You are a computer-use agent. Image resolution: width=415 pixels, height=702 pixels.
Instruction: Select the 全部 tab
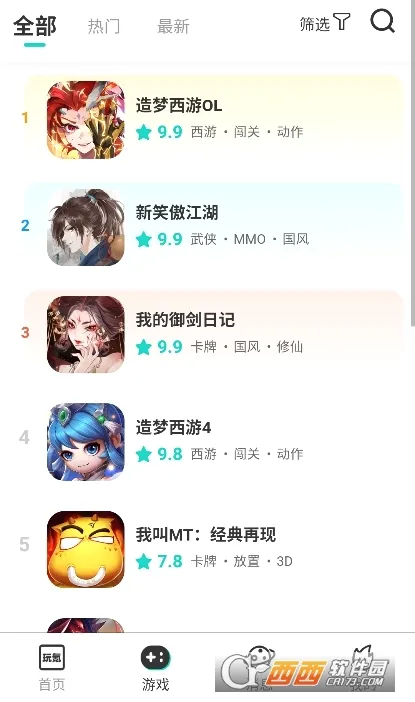35,26
